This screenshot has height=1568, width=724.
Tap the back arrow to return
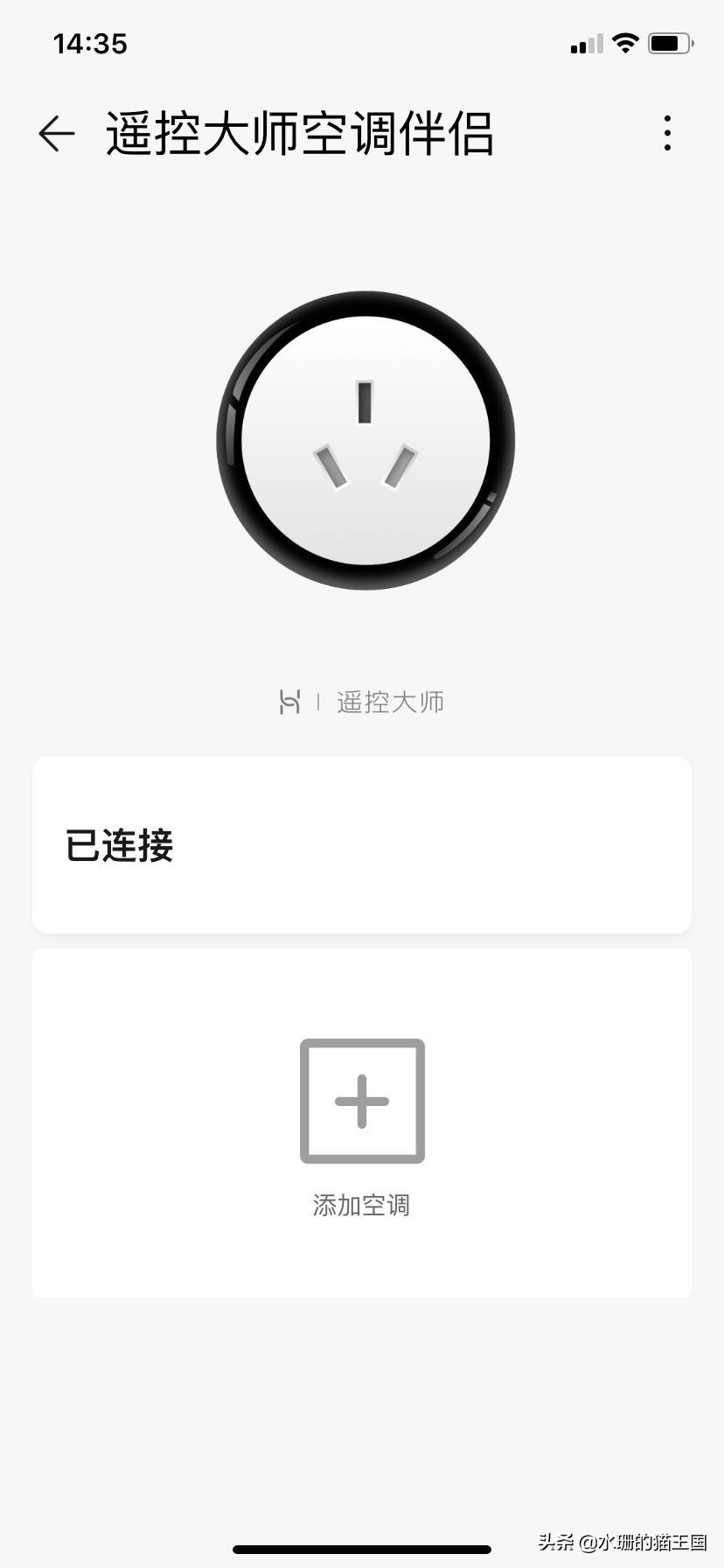tap(56, 133)
